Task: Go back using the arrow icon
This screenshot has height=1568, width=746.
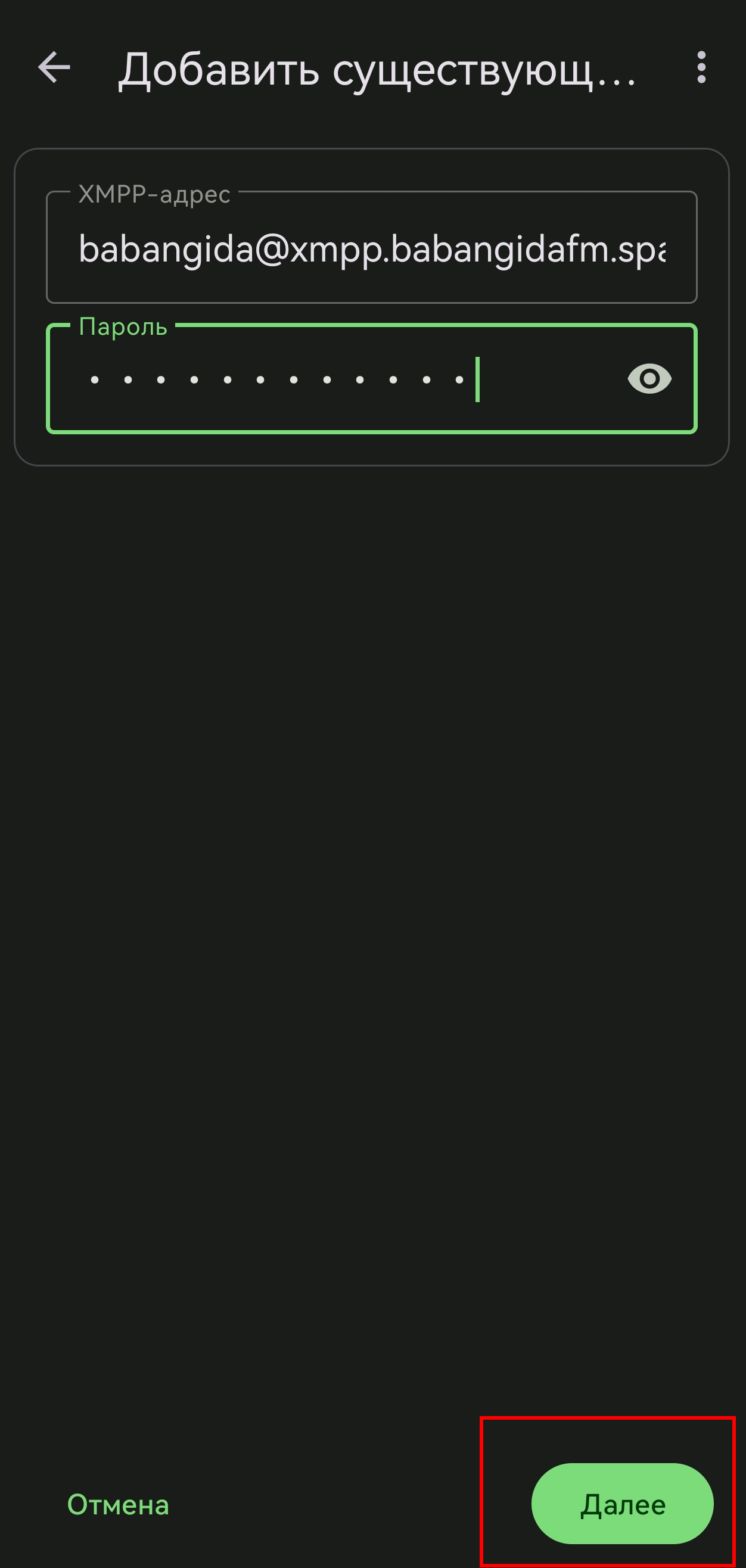Action: [x=54, y=67]
